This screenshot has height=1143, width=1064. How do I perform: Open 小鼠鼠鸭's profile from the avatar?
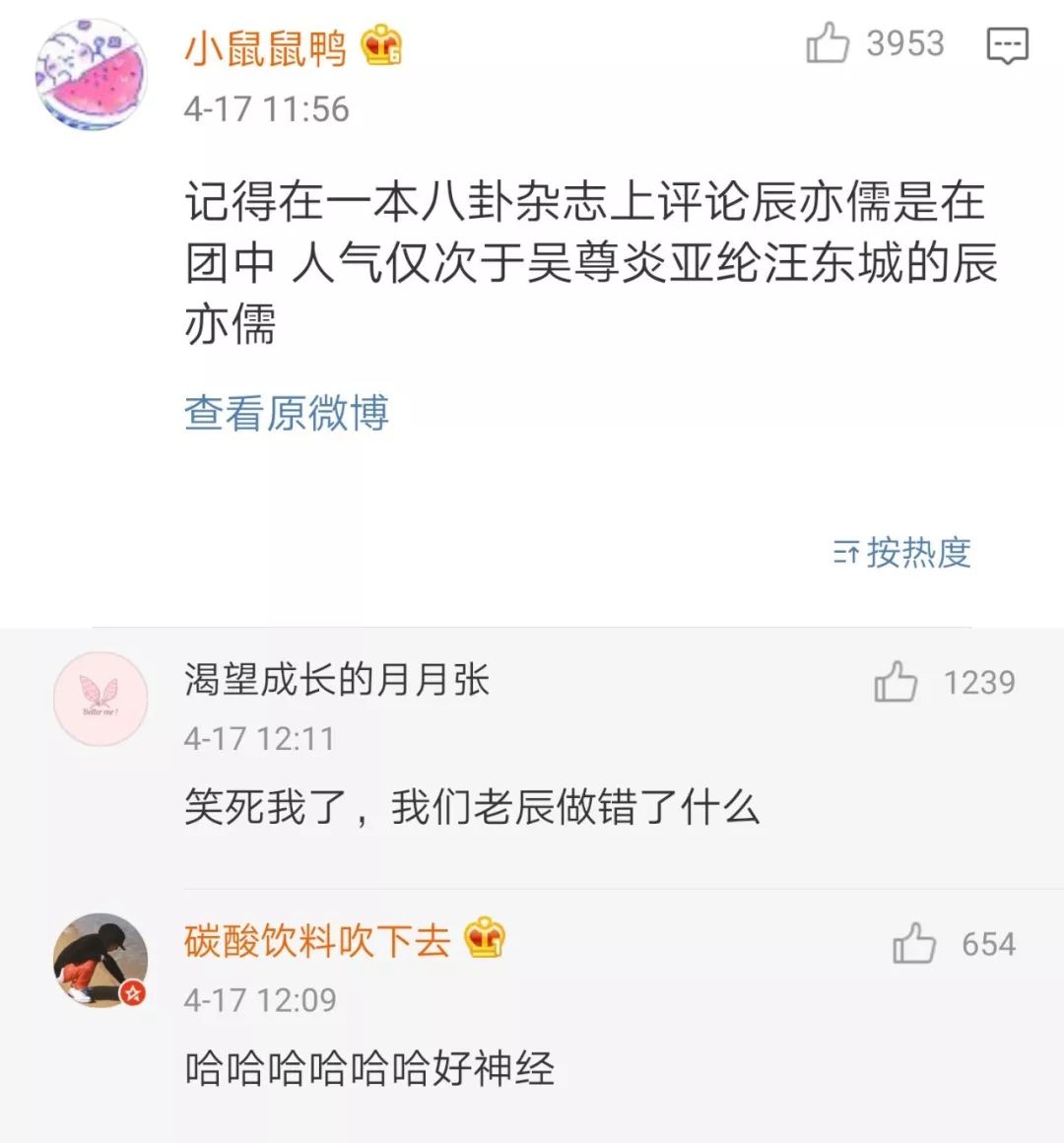(92, 75)
